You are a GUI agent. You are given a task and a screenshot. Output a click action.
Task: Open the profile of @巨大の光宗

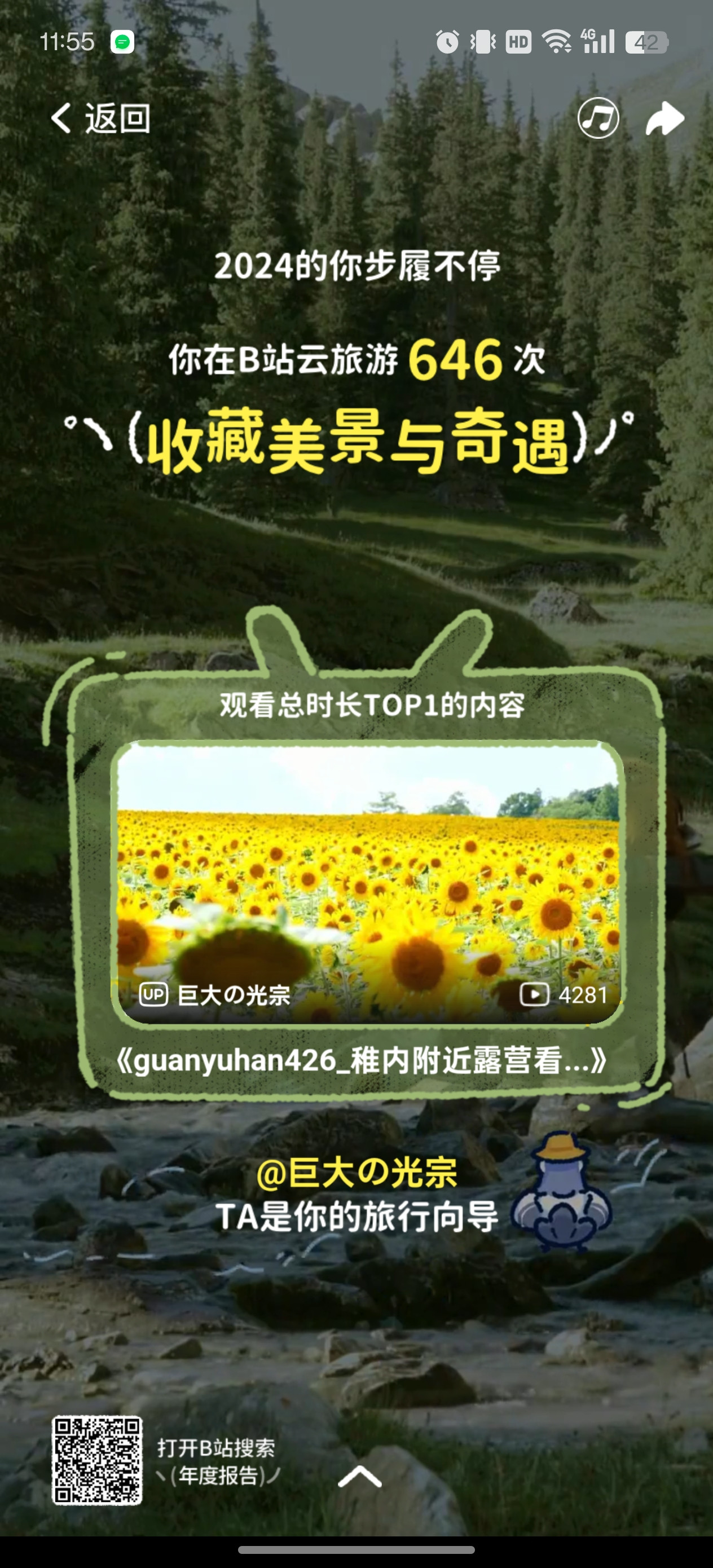(357, 1173)
